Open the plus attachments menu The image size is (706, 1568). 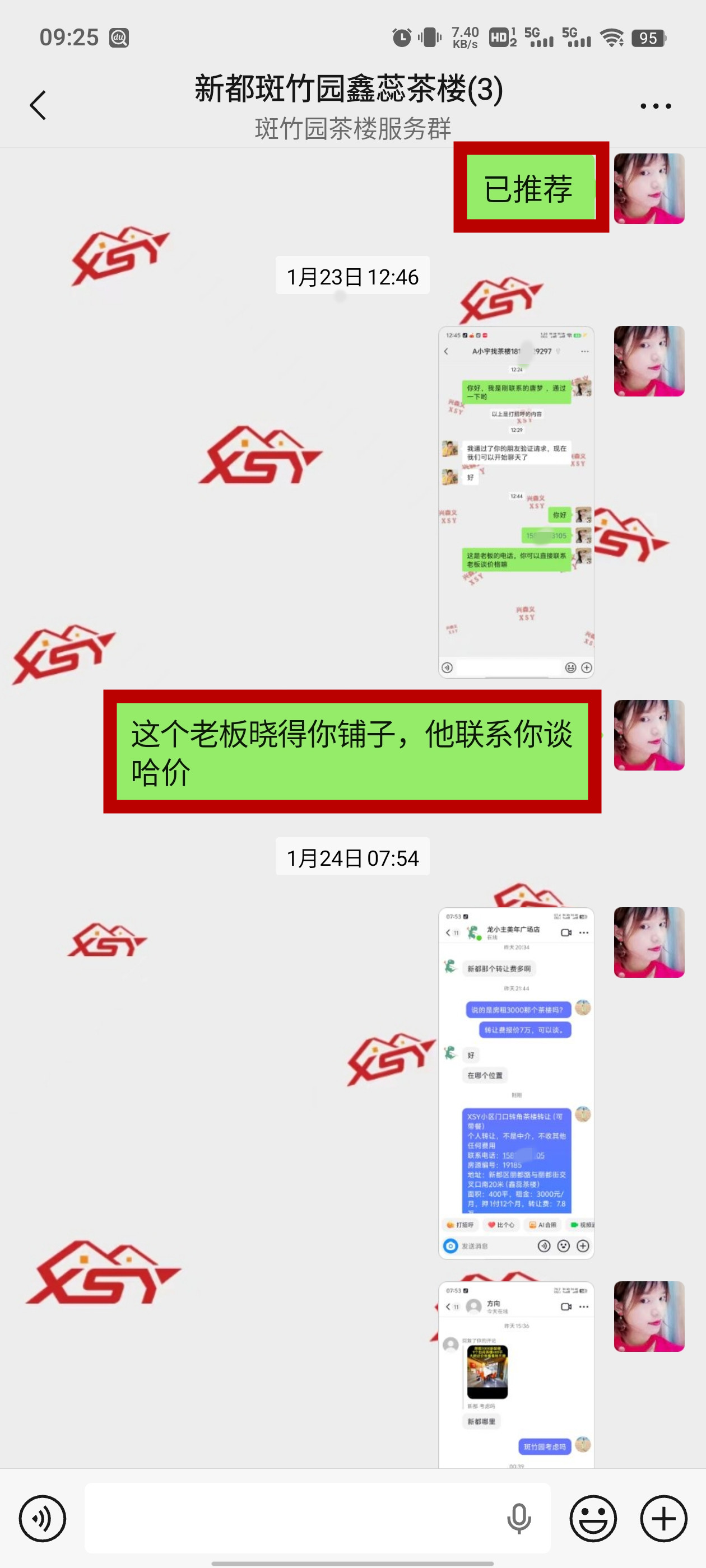coord(663,1518)
